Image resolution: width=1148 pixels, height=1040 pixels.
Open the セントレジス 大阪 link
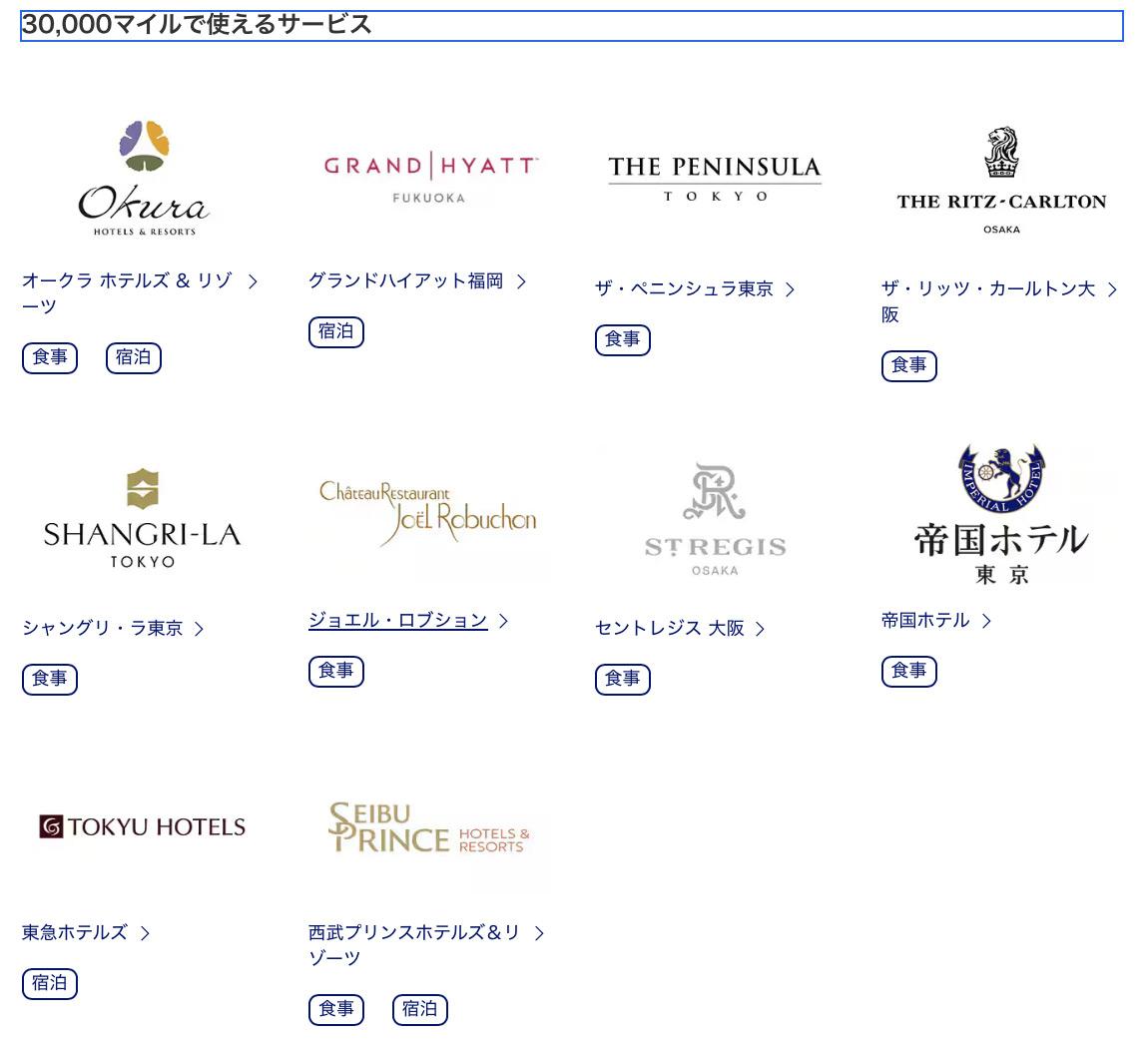(x=680, y=628)
